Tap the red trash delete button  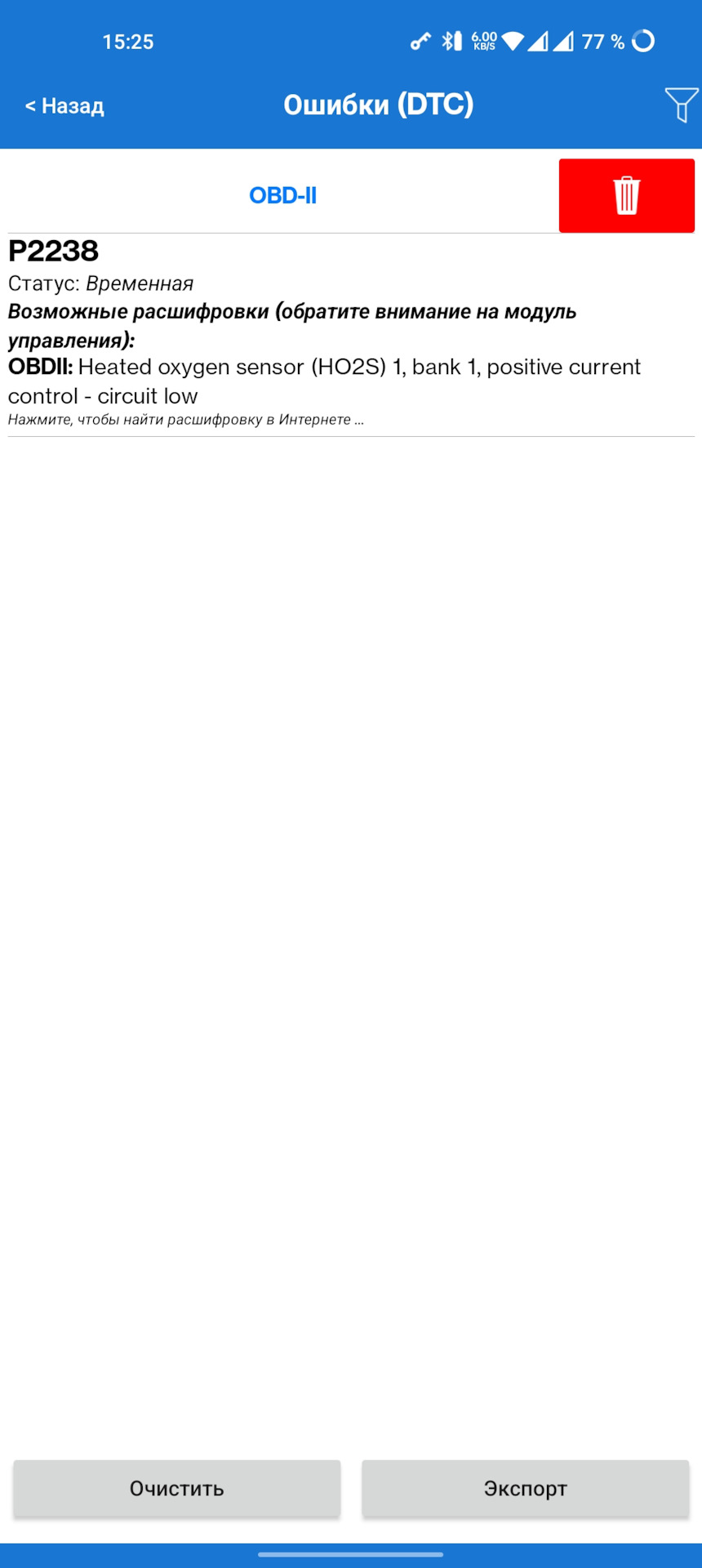626,196
